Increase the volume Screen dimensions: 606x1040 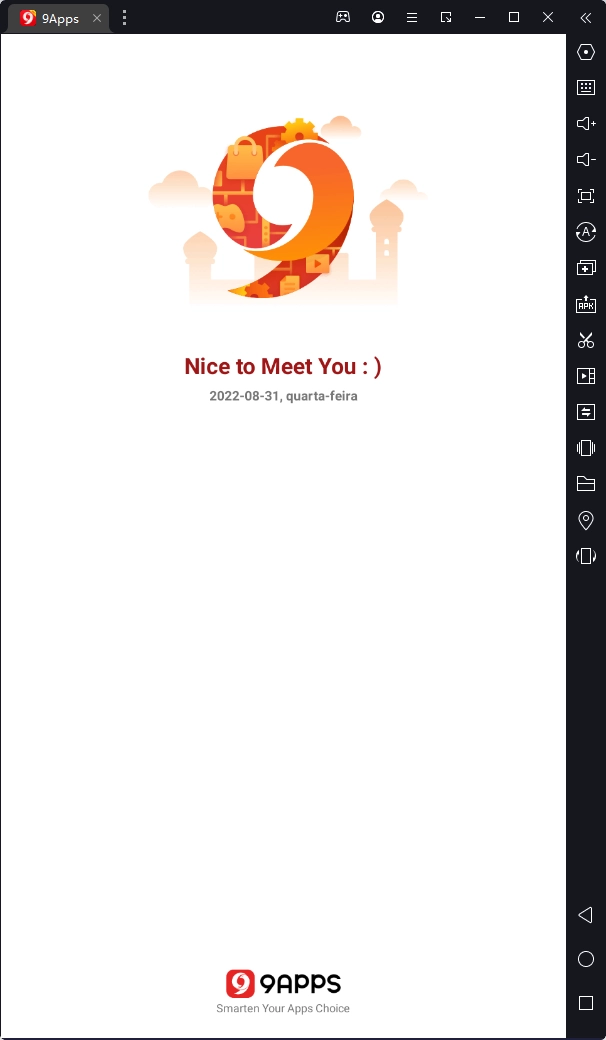(x=586, y=124)
